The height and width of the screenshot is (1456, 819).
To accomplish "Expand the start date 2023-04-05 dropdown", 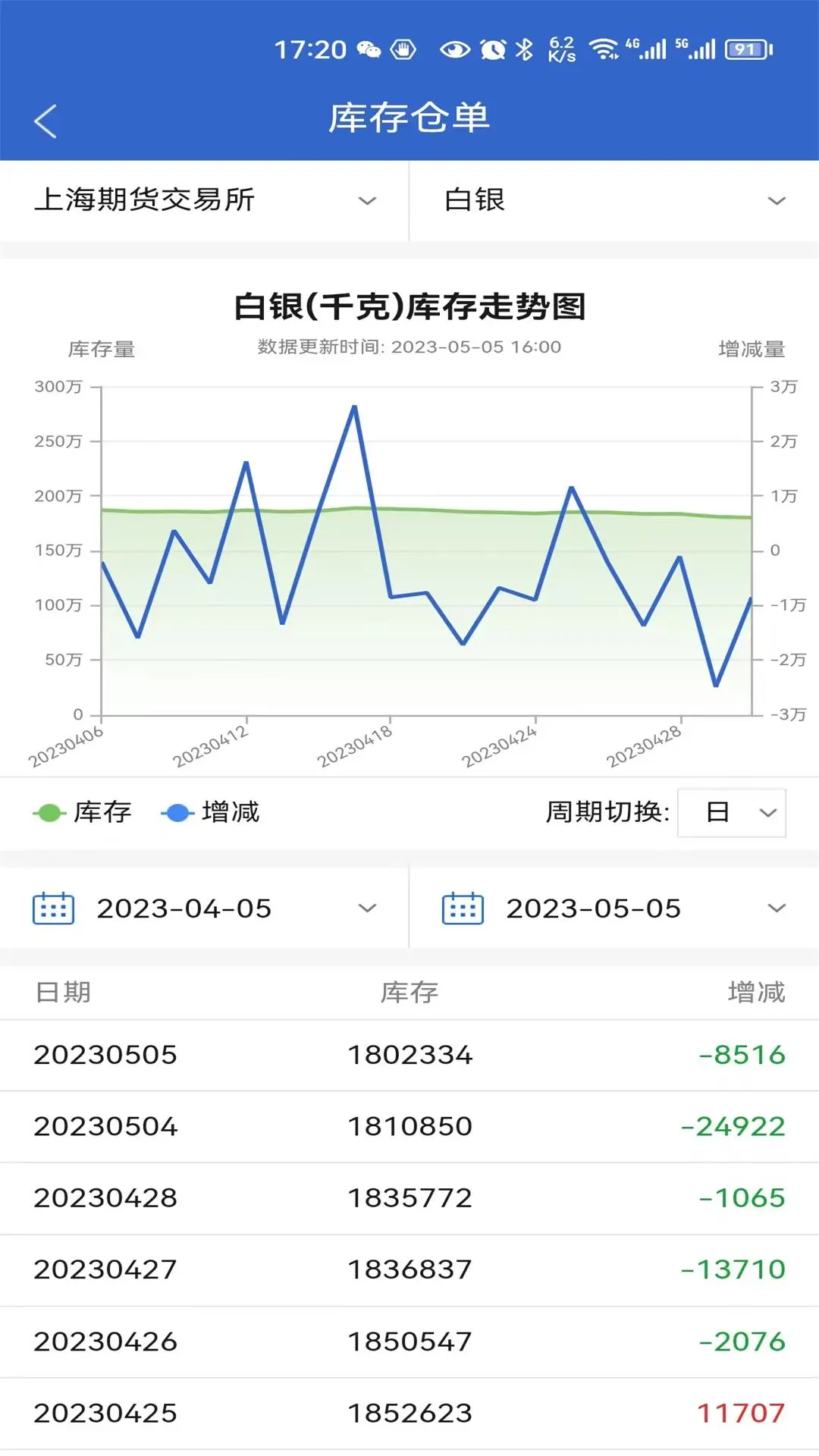I will 368,907.
